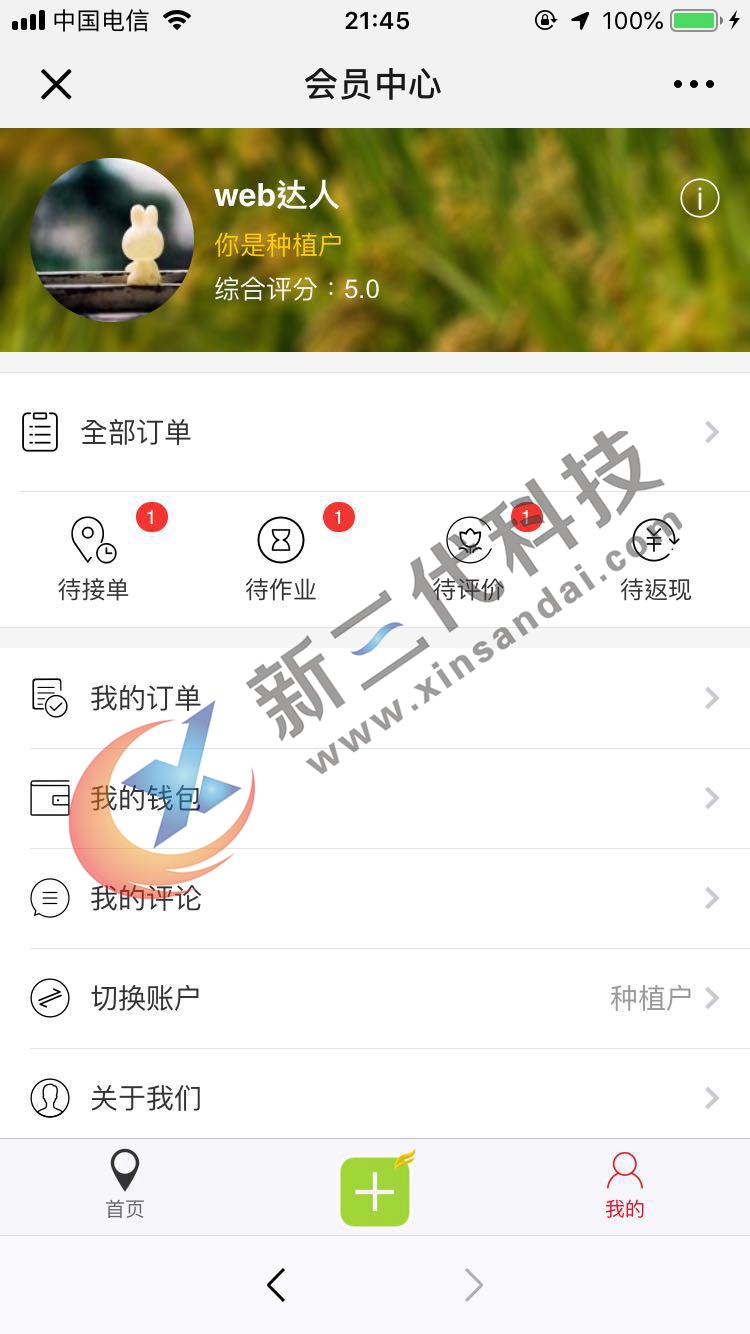Open 我的订单
This screenshot has width=750, height=1334.
(375, 698)
